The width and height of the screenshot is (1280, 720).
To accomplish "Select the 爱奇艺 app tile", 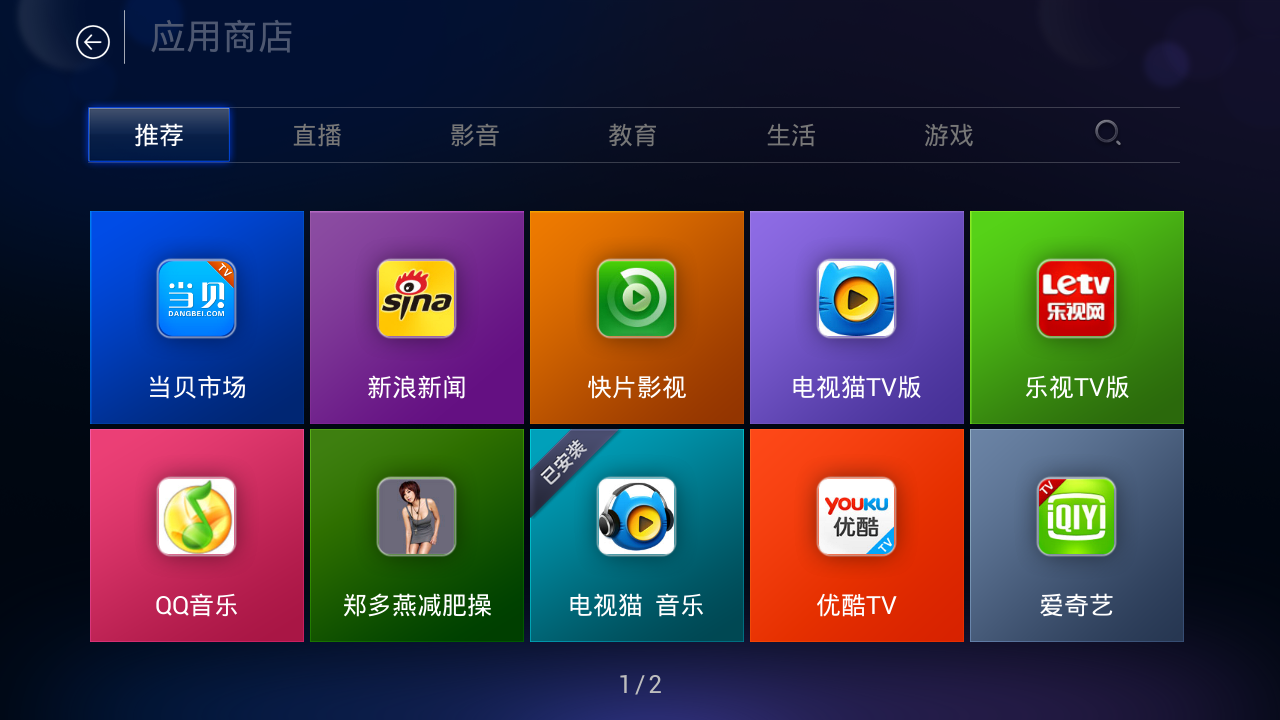I will (1077, 535).
